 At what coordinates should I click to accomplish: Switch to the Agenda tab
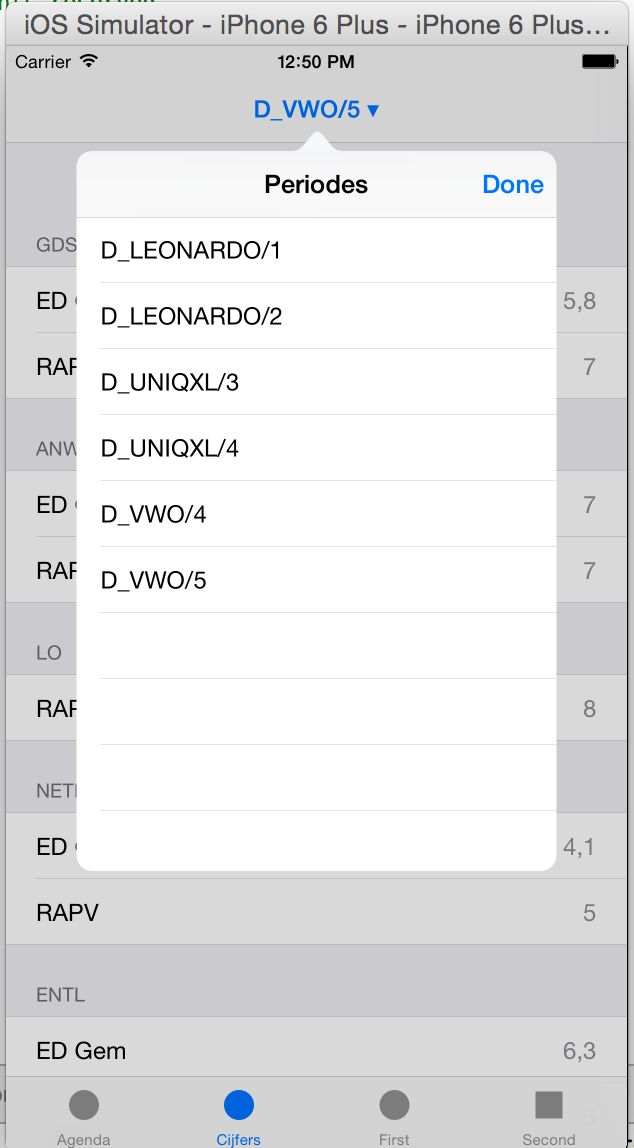[84, 1117]
